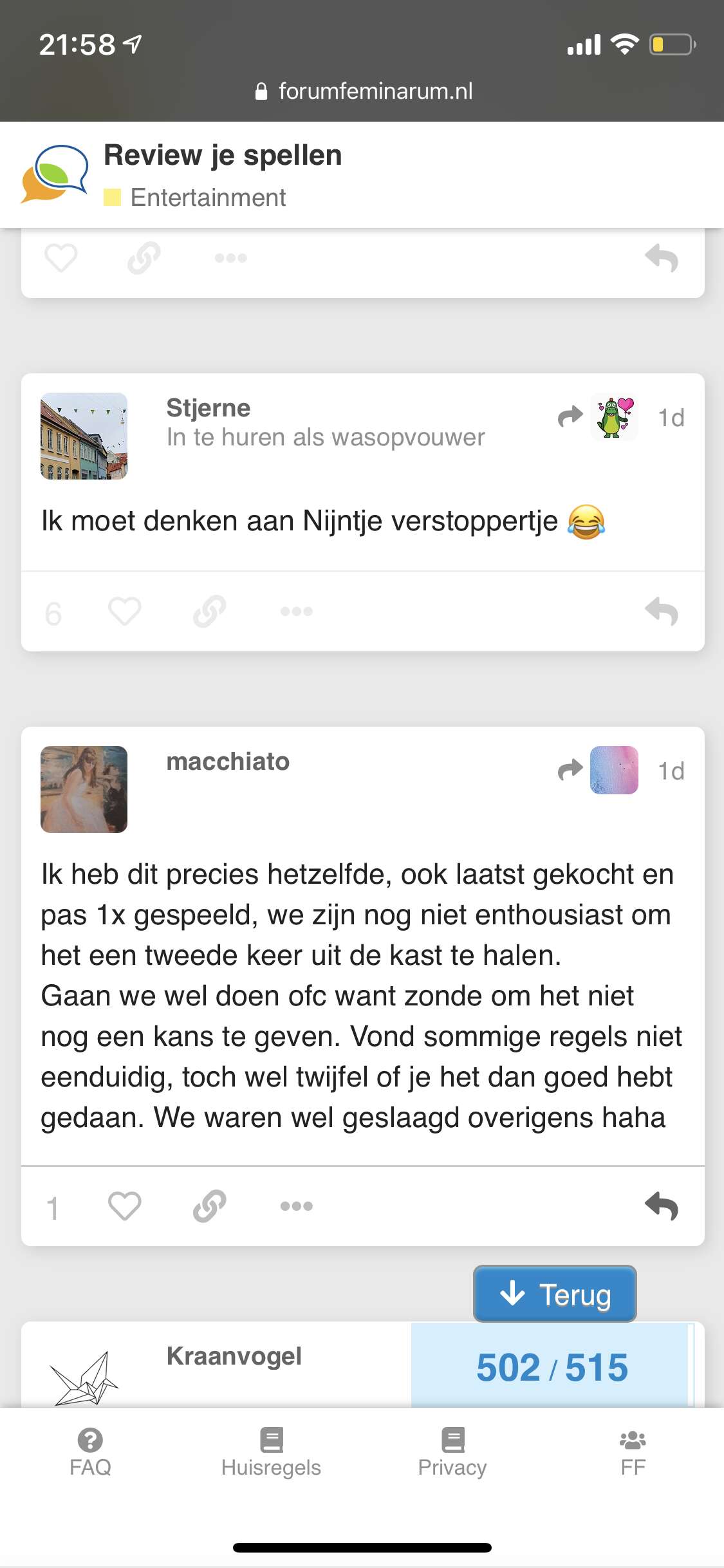Reply to Stjerne's post
724x1568 pixels.
pos(662,611)
